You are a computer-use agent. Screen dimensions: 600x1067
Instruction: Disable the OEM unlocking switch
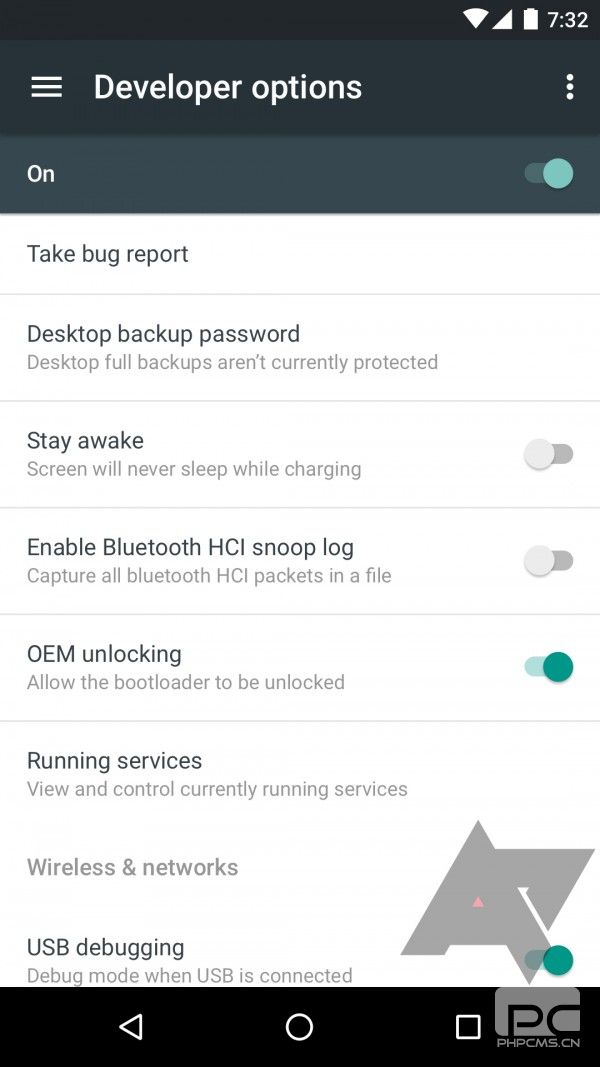(549, 667)
